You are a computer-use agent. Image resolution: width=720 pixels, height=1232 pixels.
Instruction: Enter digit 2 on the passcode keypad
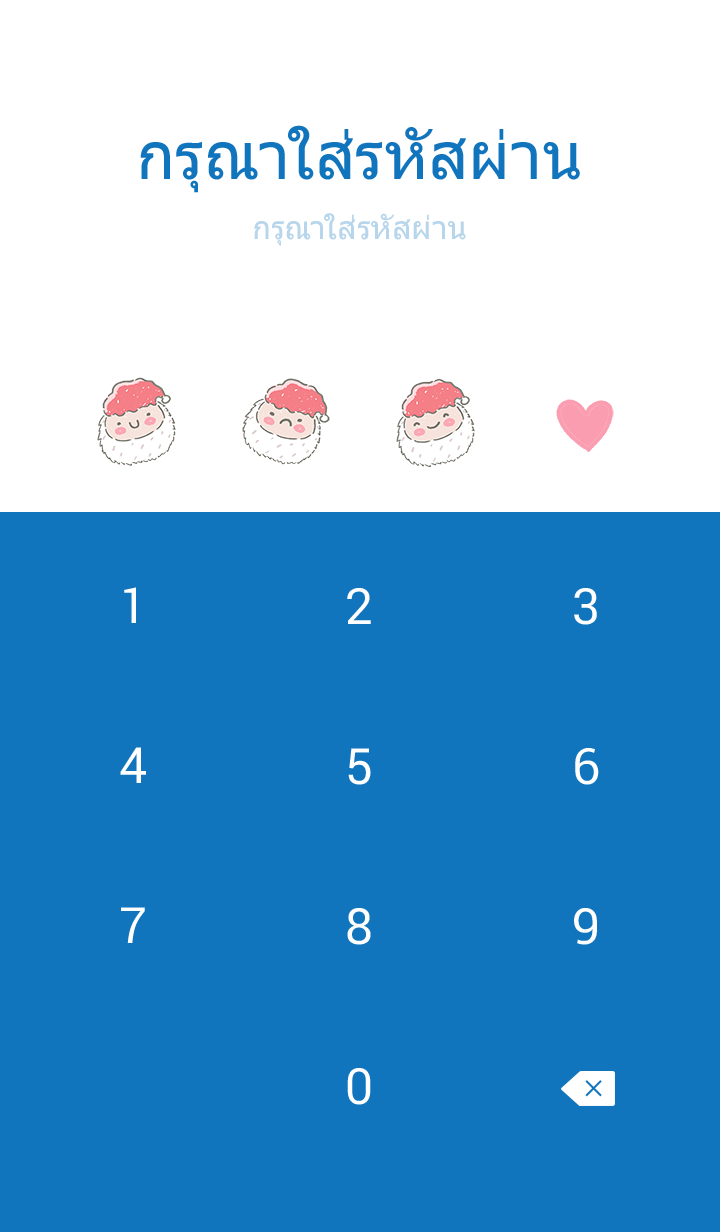359,607
